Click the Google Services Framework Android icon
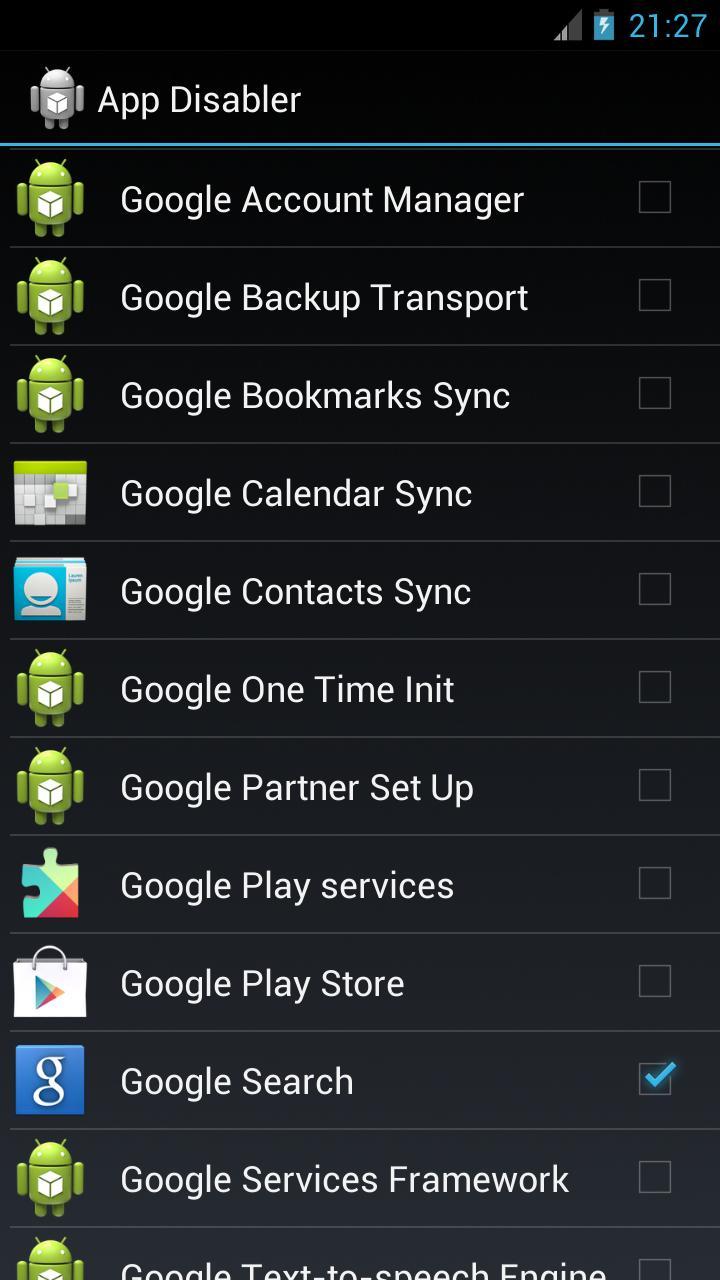 [50, 1179]
